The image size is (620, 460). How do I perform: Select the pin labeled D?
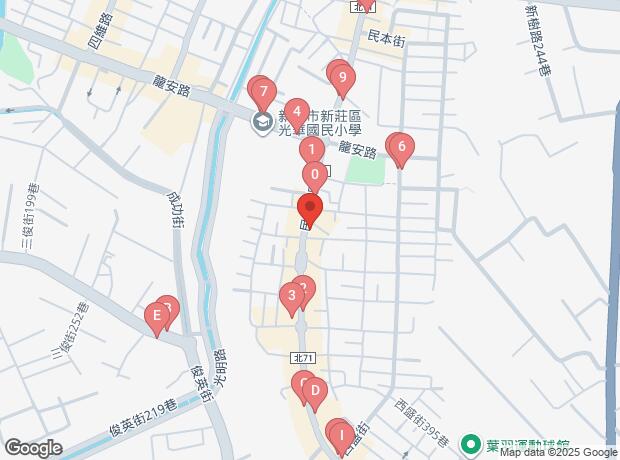click(314, 391)
